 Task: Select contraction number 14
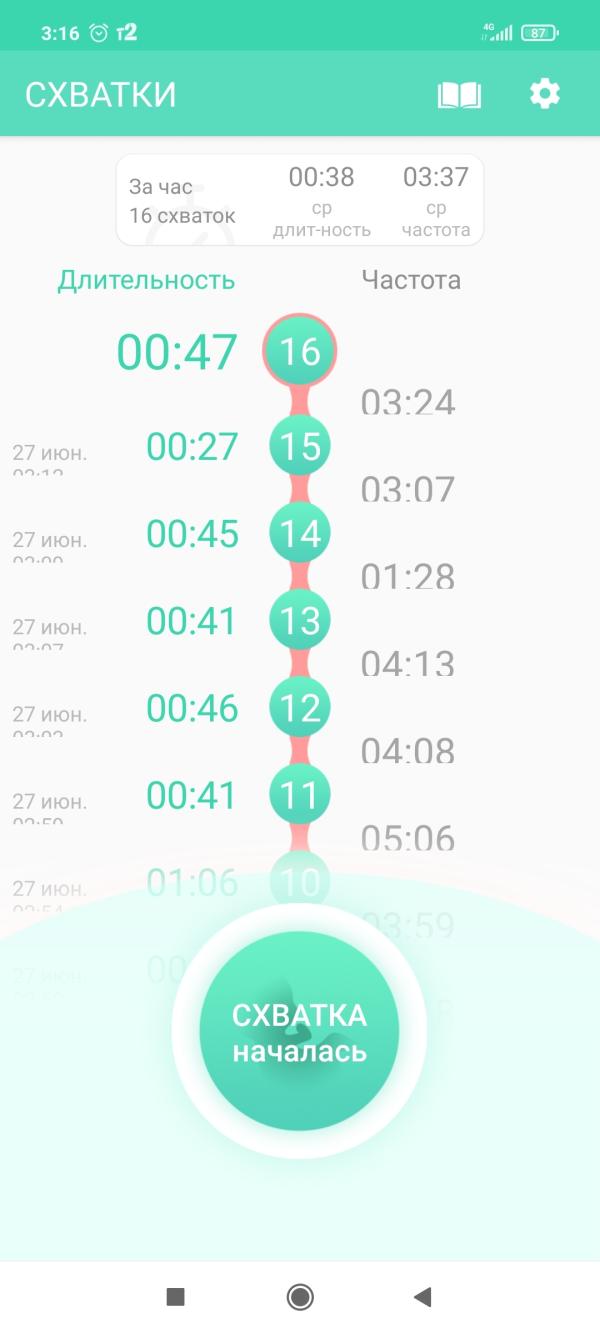point(300,533)
